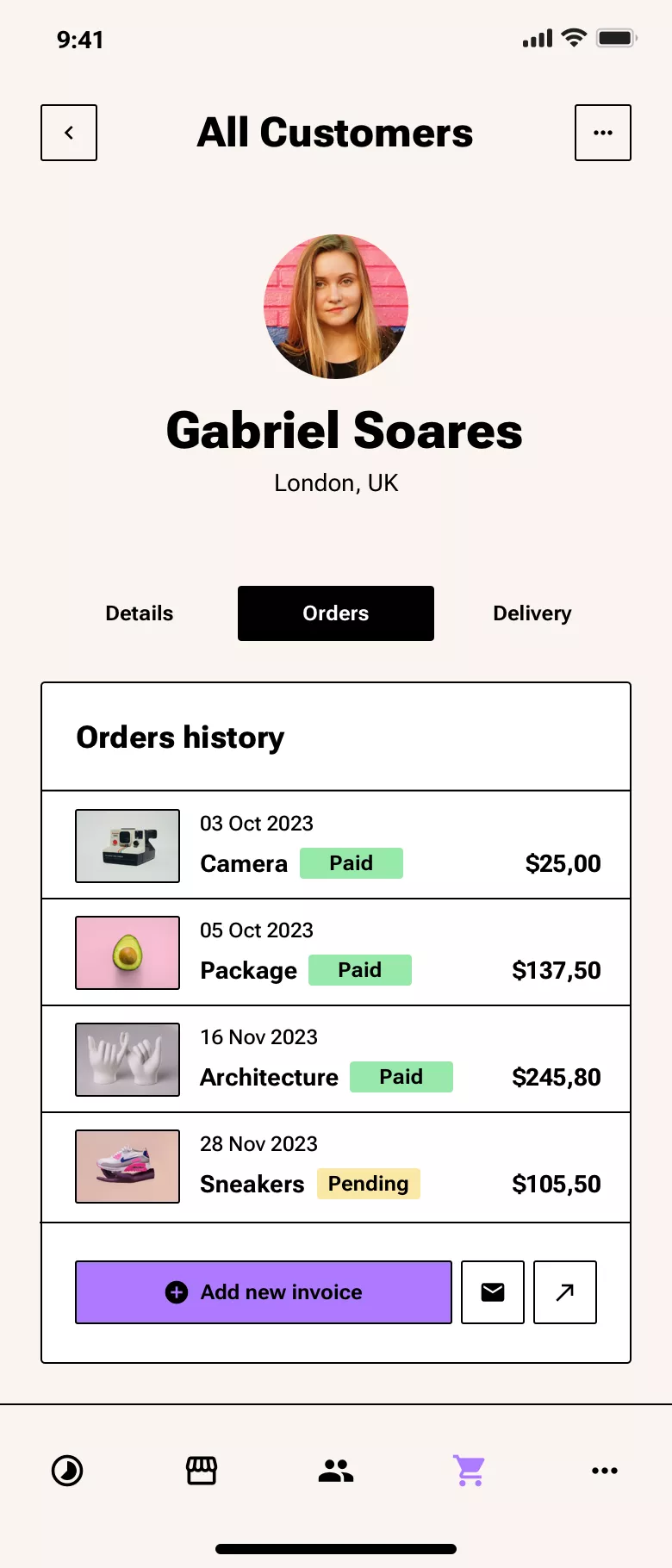Select the purple shopping cart icon
Viewport: 672px width, 1568px height.
470,1471
